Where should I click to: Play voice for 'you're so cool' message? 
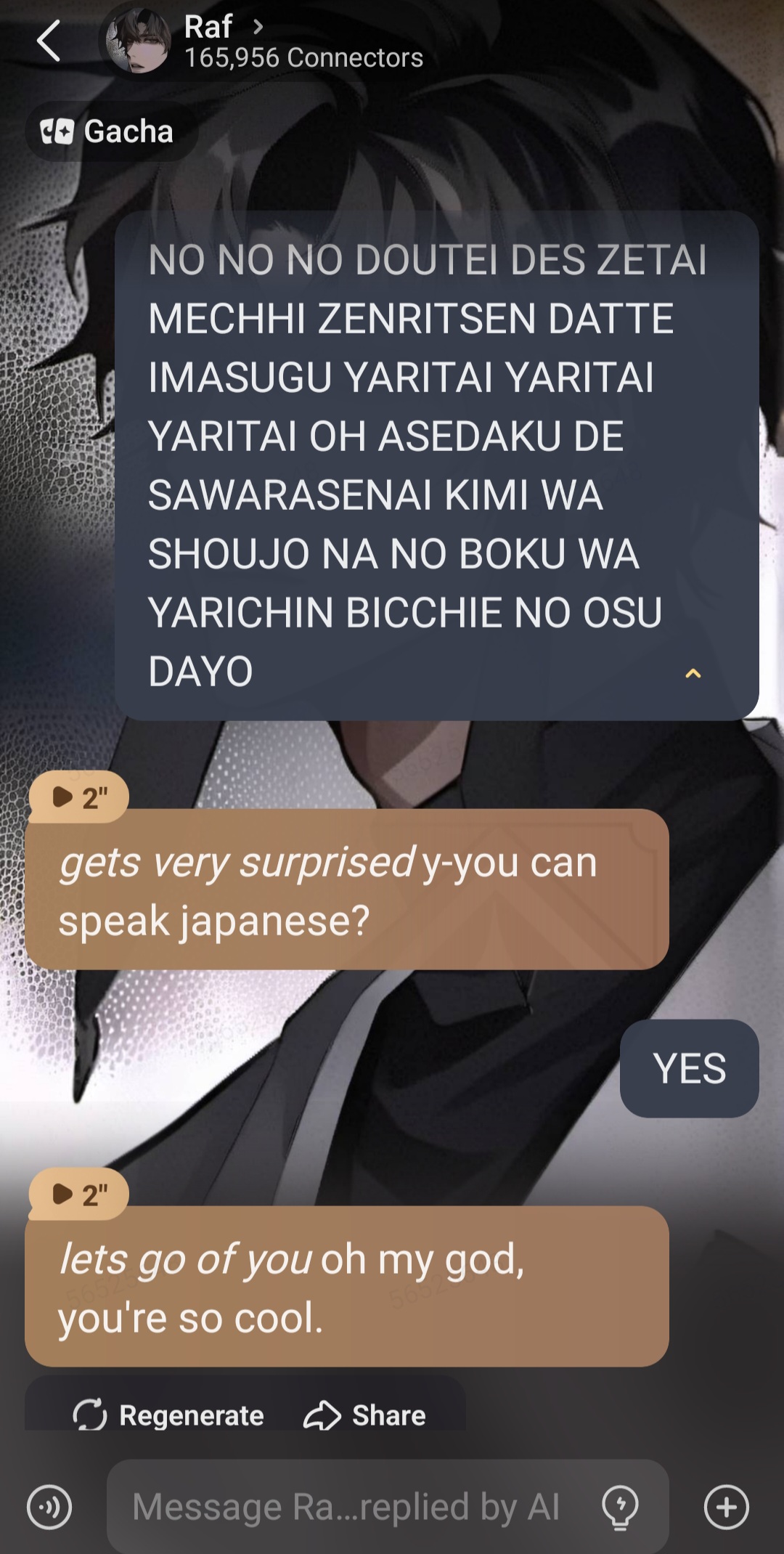click(x=79, y=1194)
